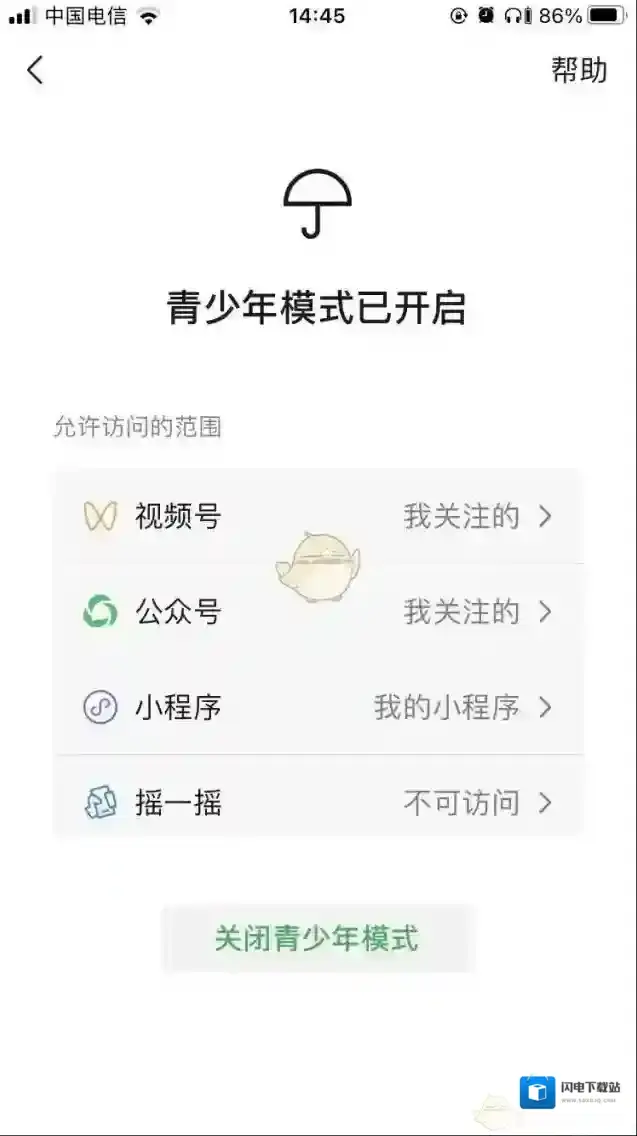Open 视频号 access scope settings
Screen dimensions: 637x1136
[x=318, y=516]
